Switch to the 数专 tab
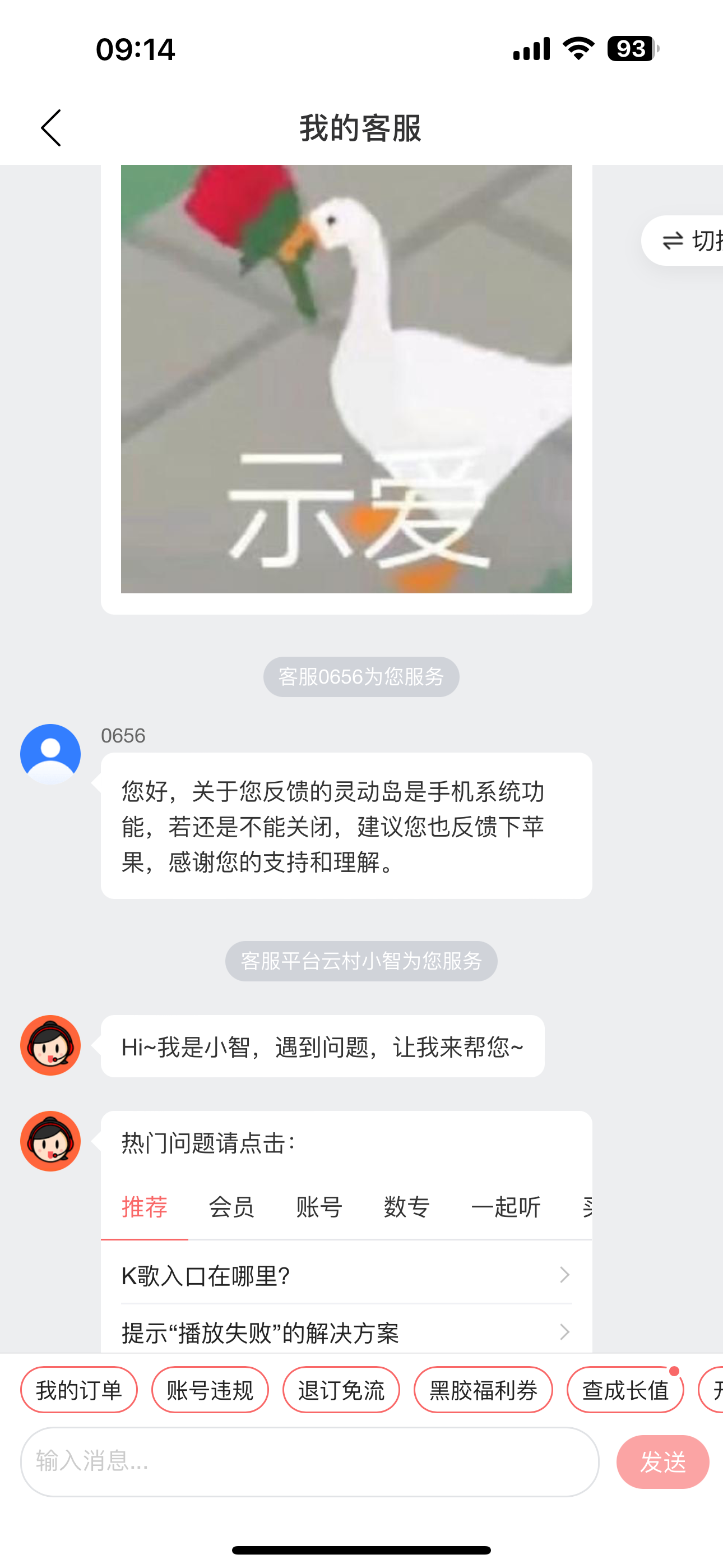 [406, 1206]
